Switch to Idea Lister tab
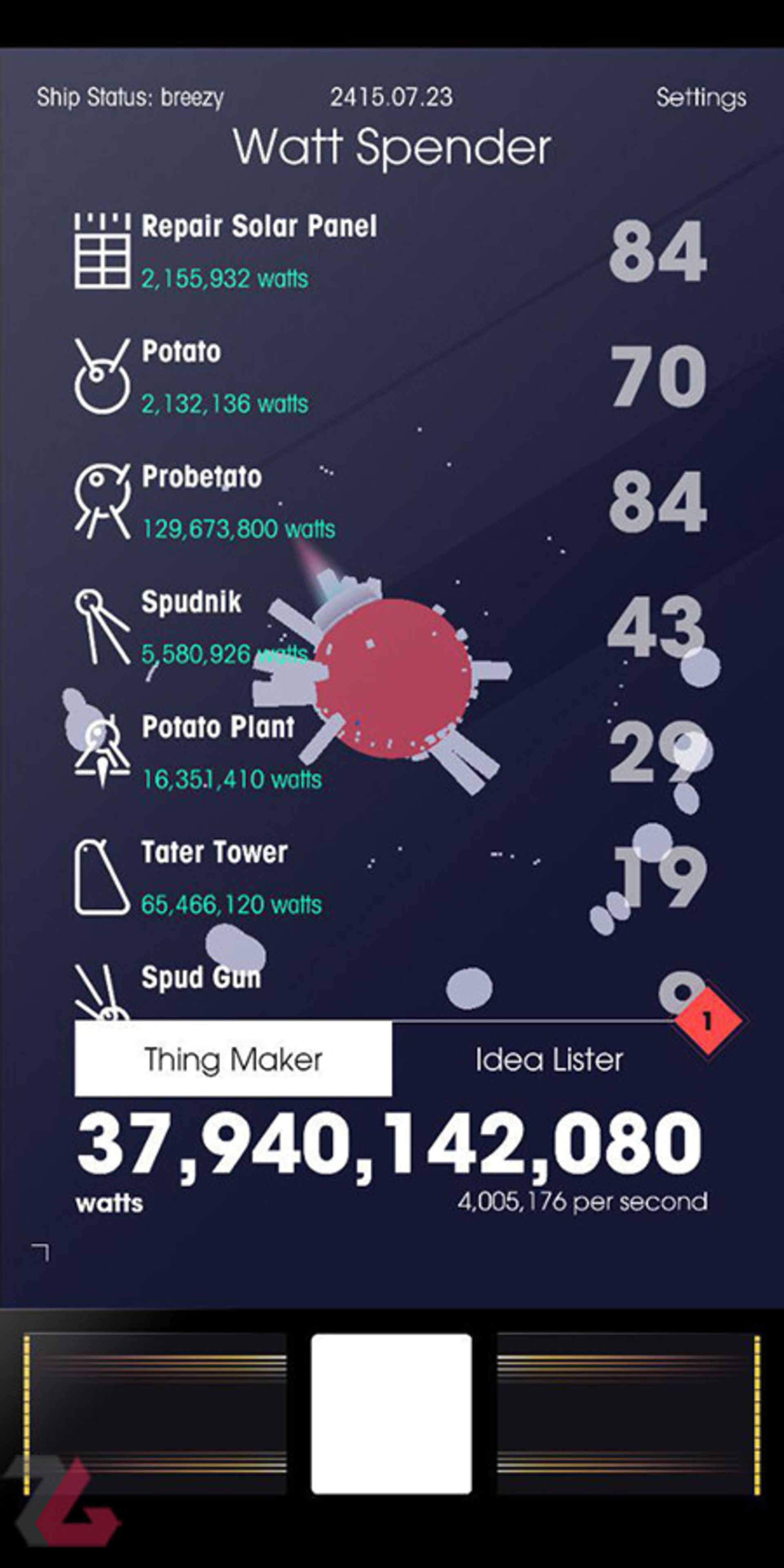 [549, 1060]
